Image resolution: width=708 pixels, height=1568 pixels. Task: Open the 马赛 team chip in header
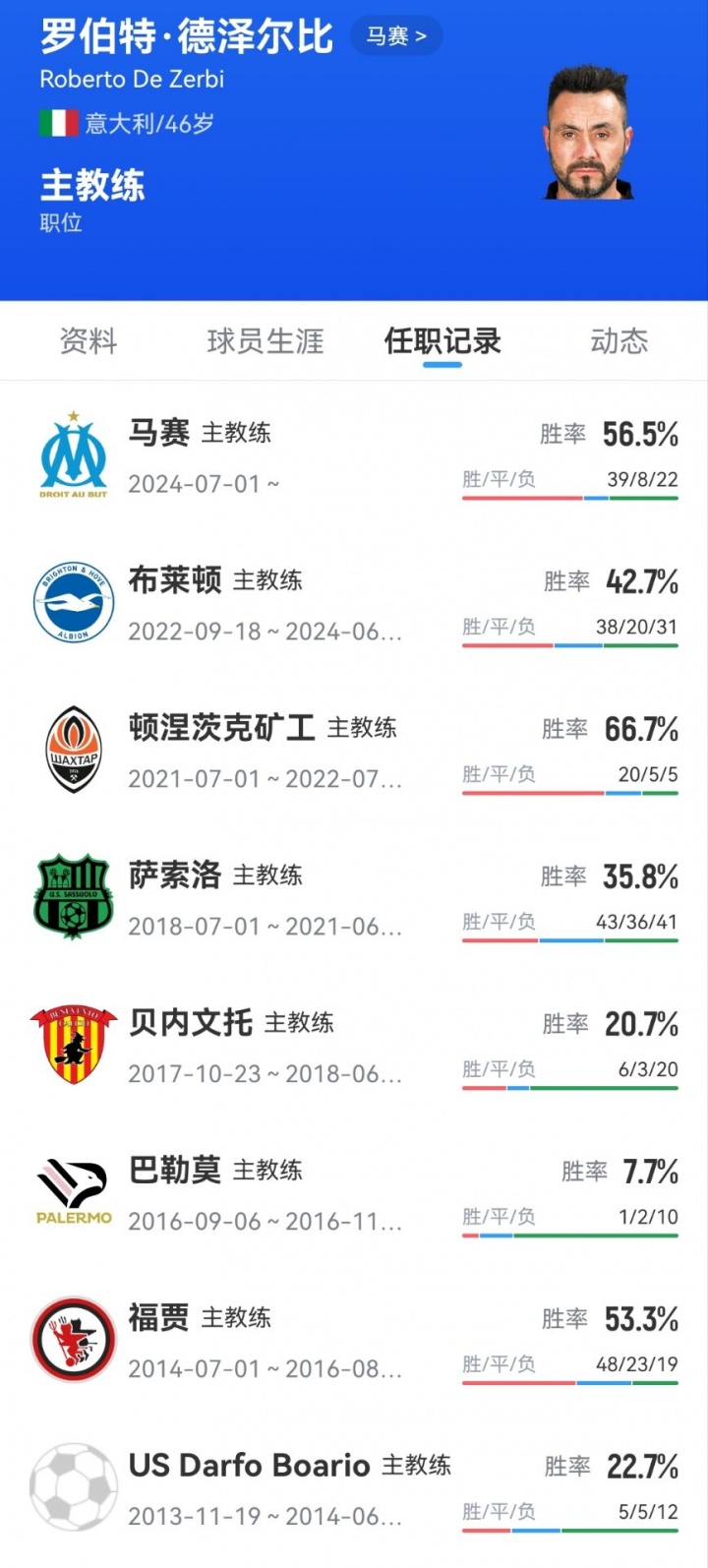click(395, 36)
